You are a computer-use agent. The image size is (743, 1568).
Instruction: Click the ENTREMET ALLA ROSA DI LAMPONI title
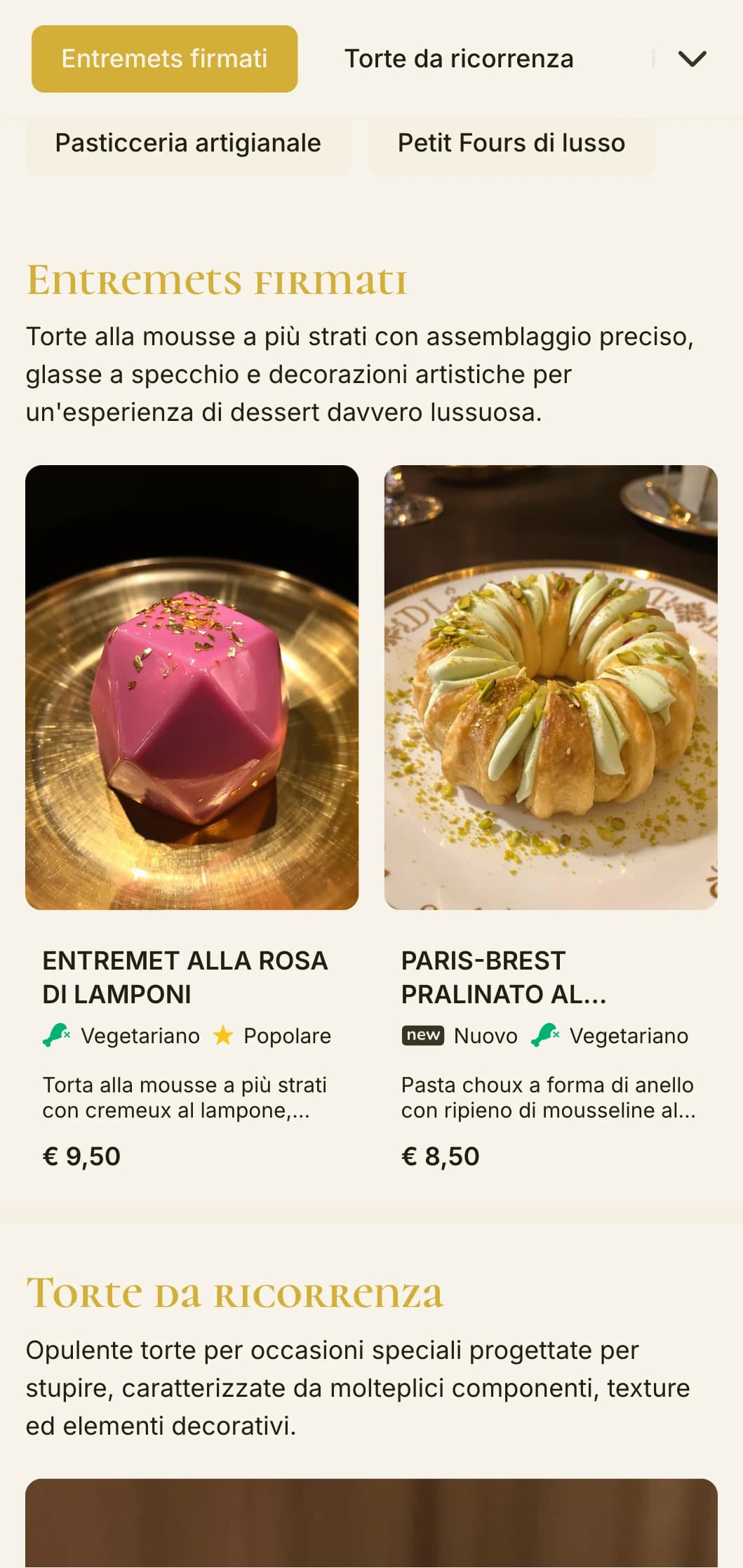tap(187, 977)
